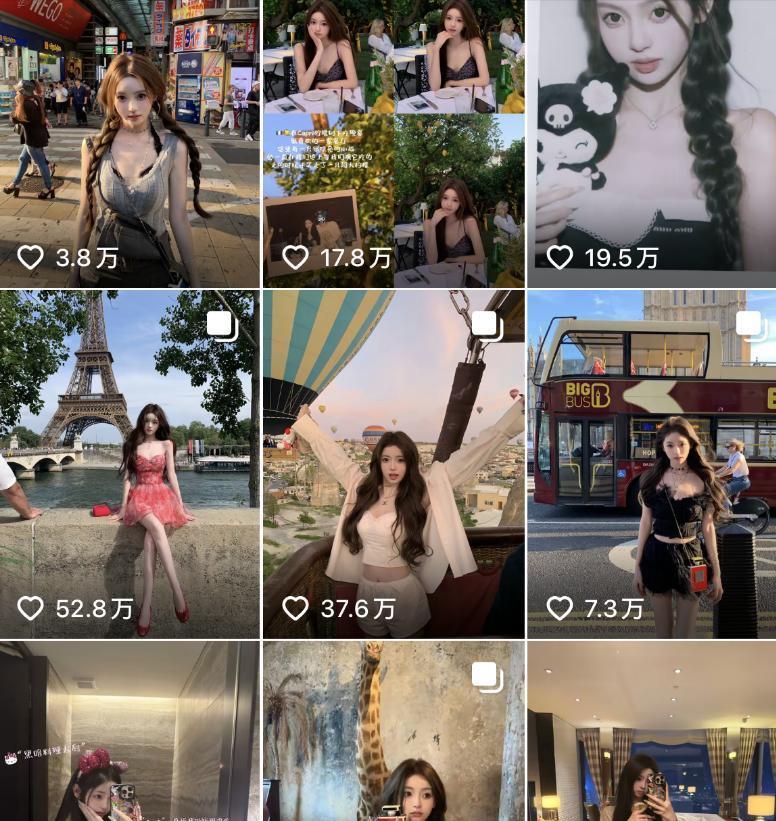
Task: Open the Kuromi plush post with 19.5万 likes
Action: click(652, 143)
